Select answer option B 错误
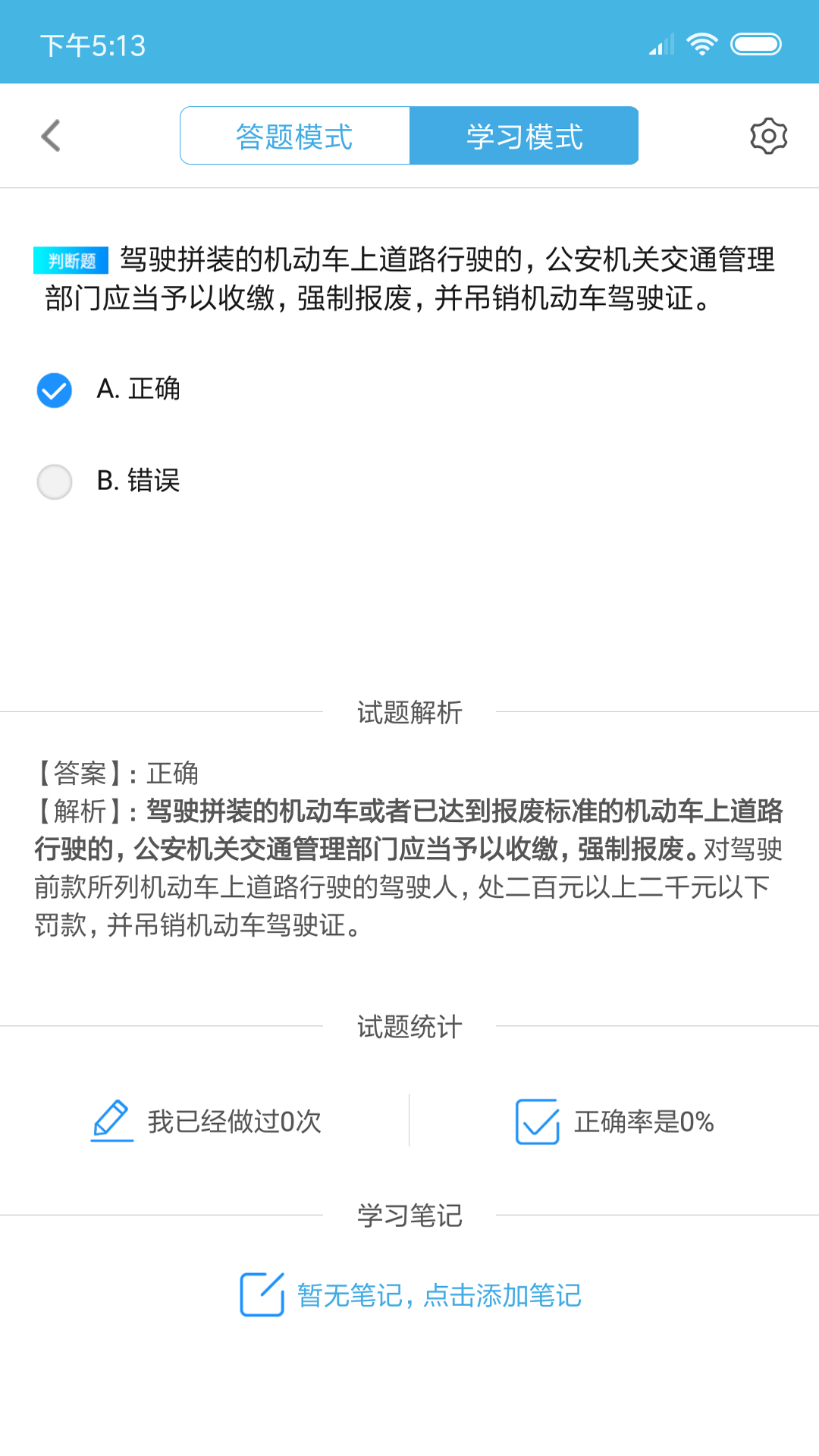The image size is (819, 1456). coord(139,481)
